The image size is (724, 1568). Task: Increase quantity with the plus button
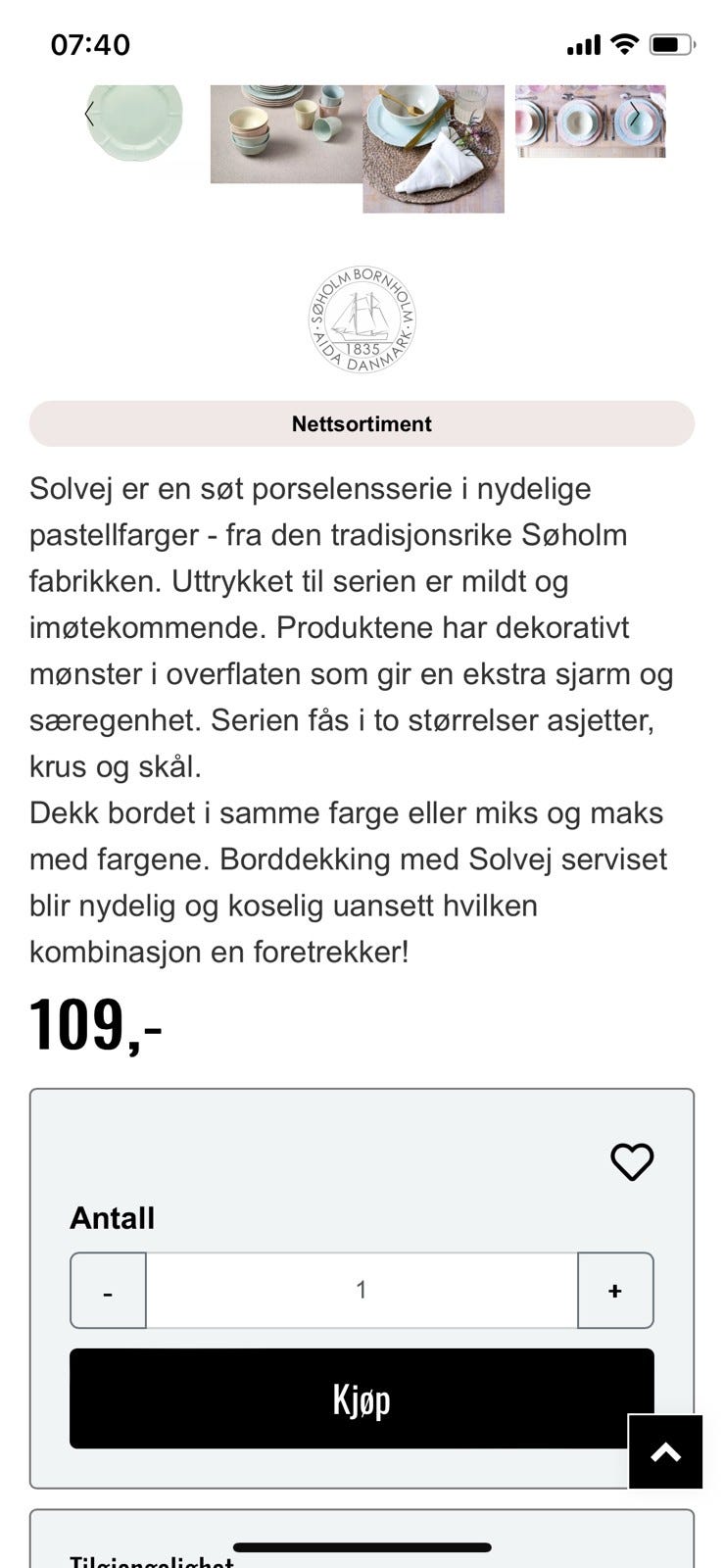pos(614,1291)
